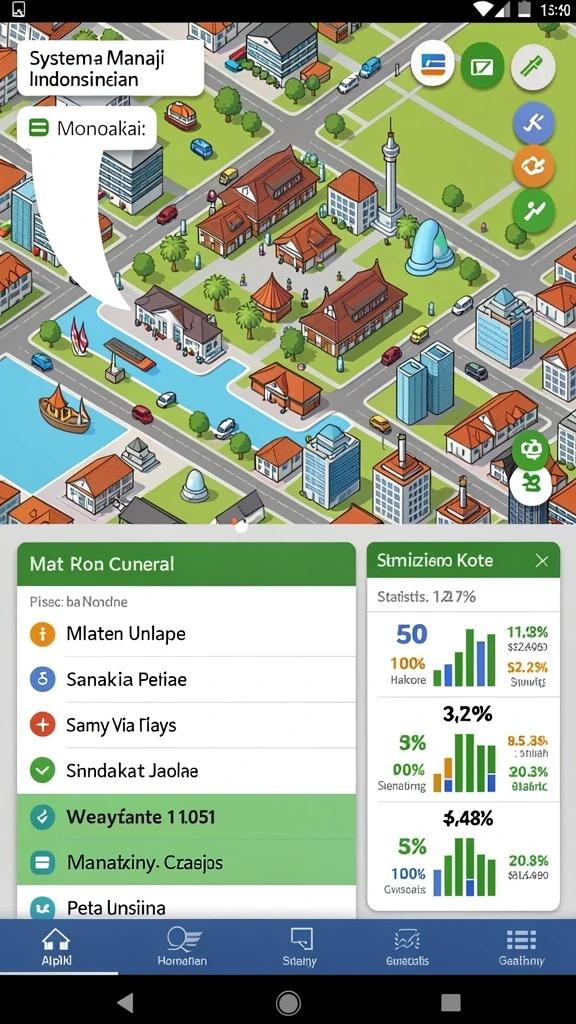Tap the system home button
The height and width of the screenshot is (1024, 576).
[288, 1002]
